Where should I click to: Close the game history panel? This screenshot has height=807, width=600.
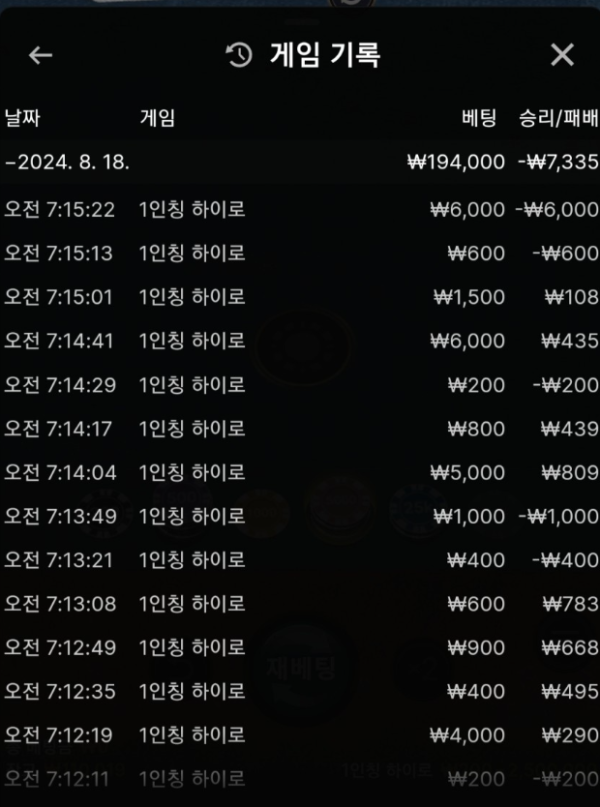pos(562,55)
